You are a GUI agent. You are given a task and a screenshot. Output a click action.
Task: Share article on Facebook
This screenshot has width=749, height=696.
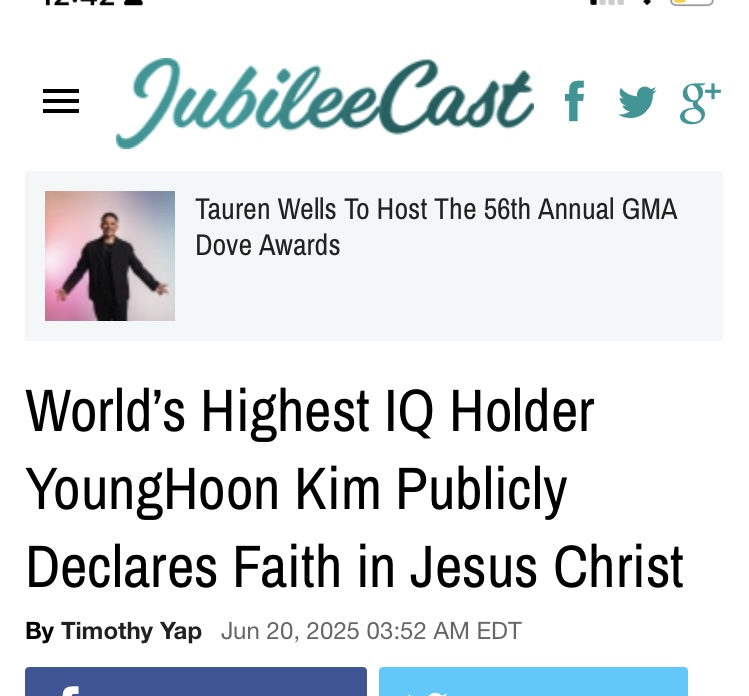click(x=195, y=682)
